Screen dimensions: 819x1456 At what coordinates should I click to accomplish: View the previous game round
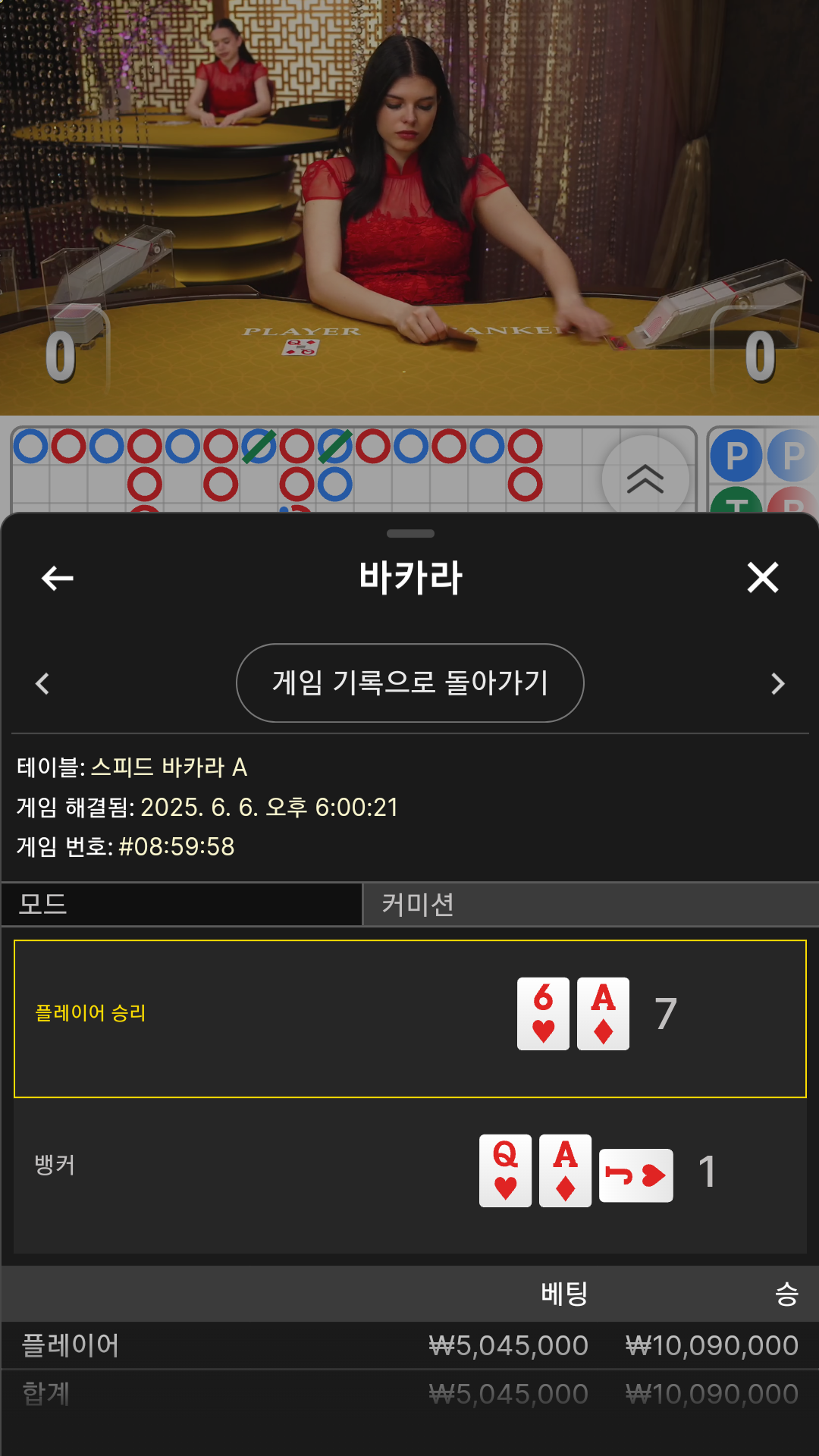click(42, 683)
